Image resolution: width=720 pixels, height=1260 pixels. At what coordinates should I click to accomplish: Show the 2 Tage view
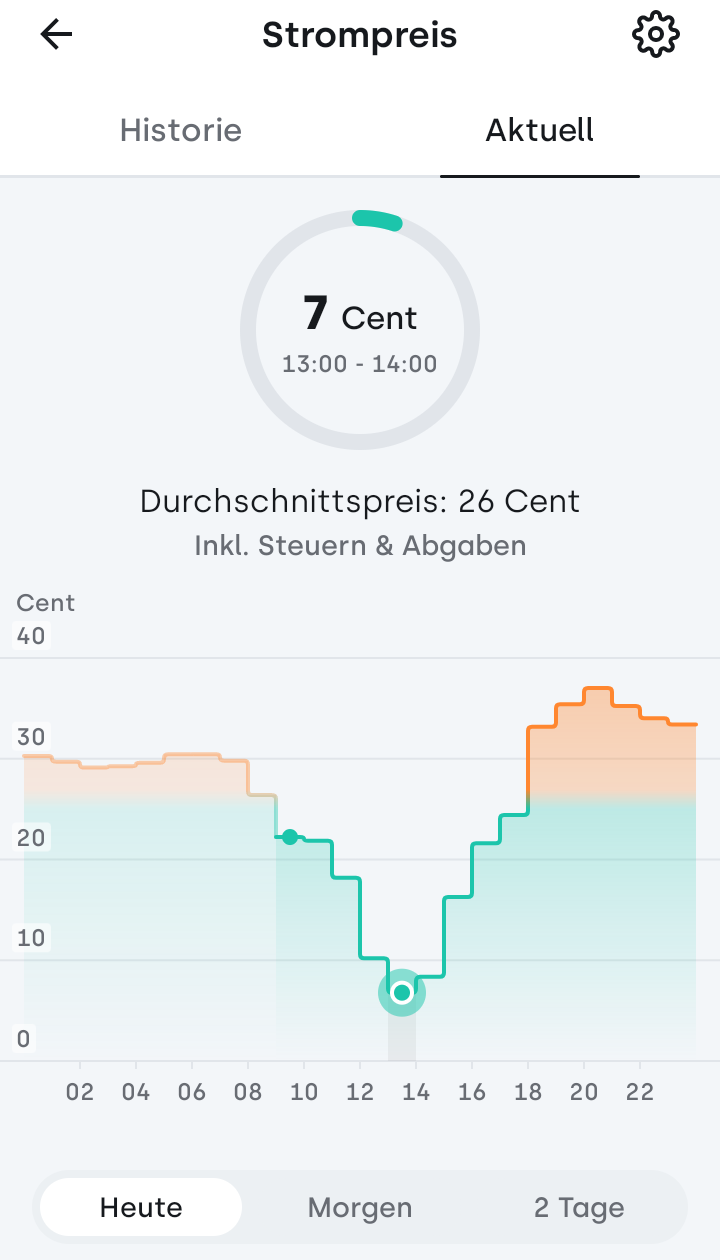tap(579, 1207)
